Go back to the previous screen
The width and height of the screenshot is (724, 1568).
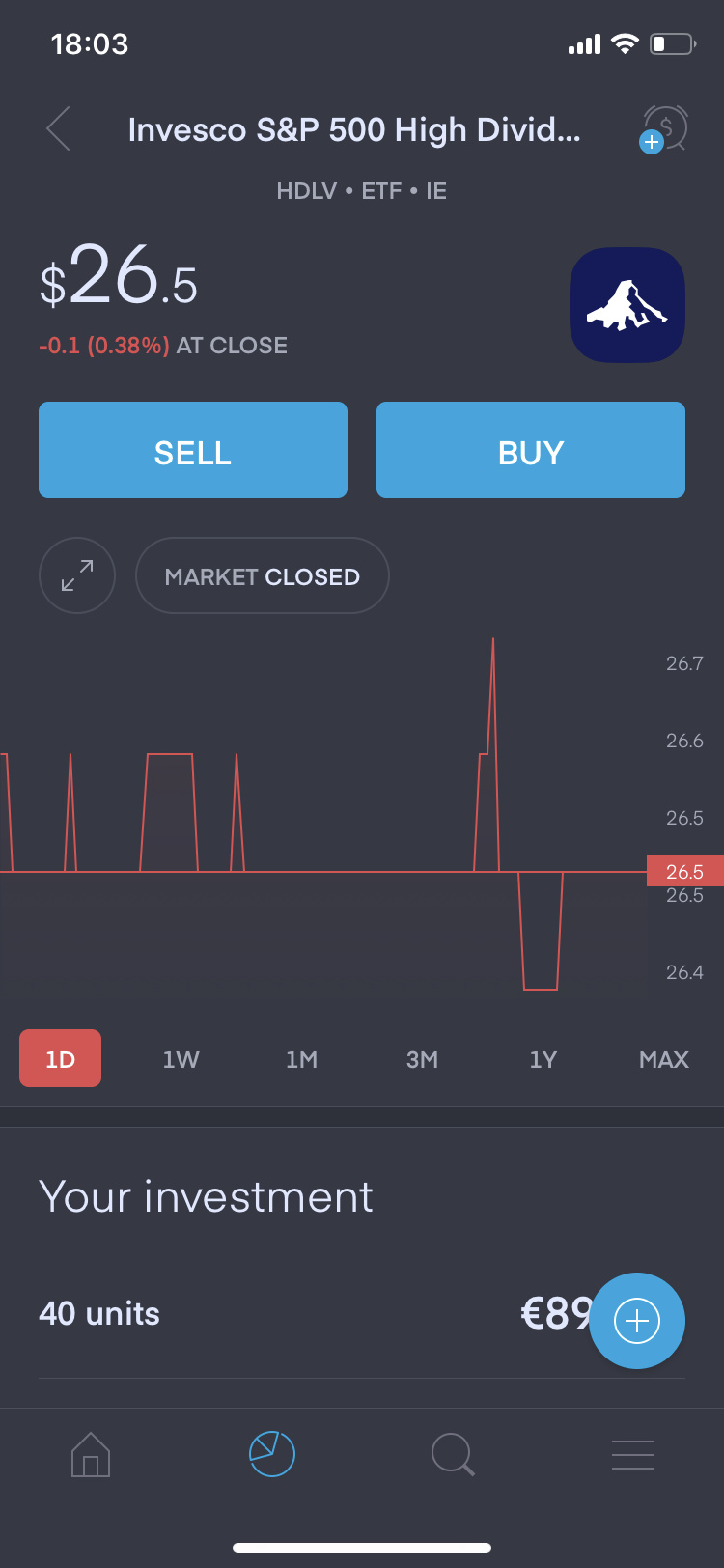(x=59, y=129)
